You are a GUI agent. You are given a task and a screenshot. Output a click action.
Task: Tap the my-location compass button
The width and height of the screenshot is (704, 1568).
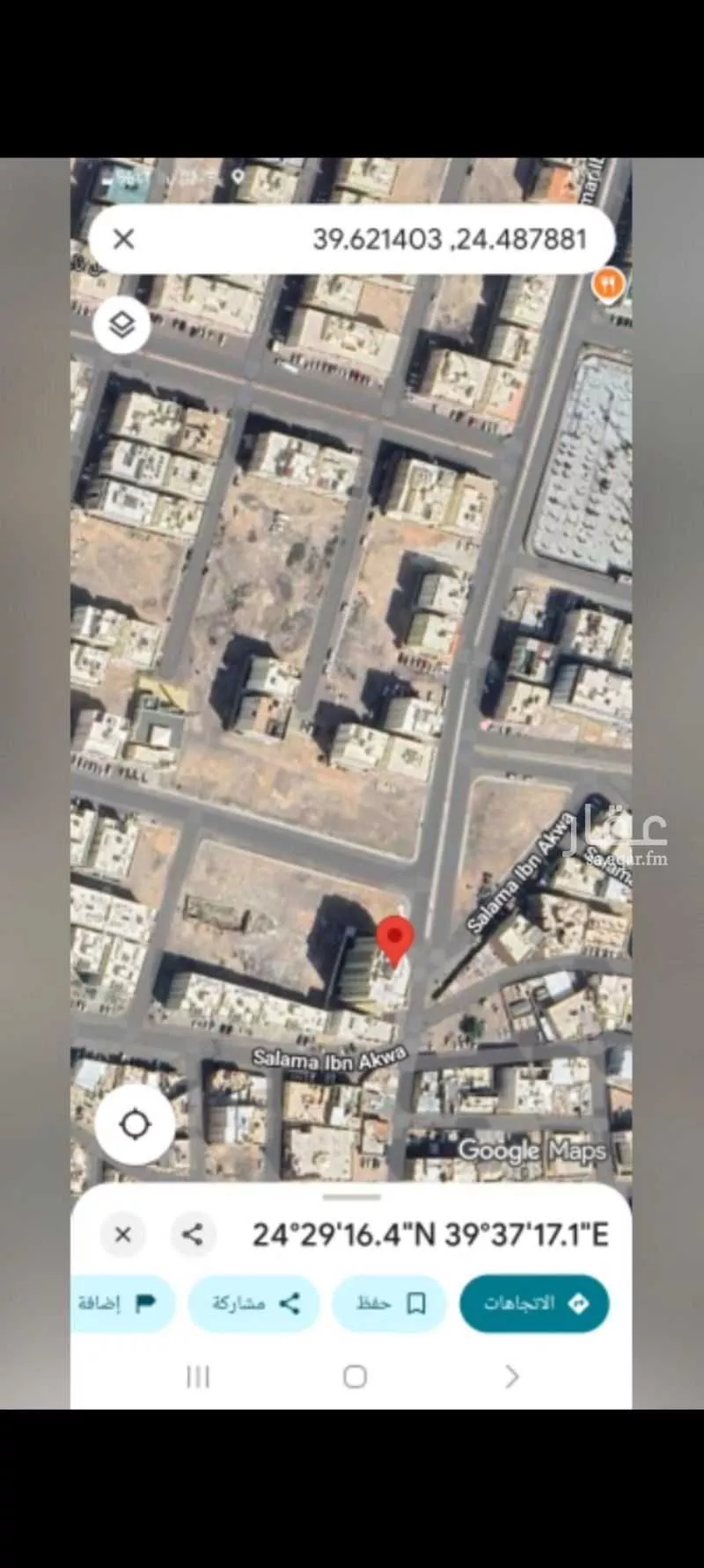[136, 1124]
